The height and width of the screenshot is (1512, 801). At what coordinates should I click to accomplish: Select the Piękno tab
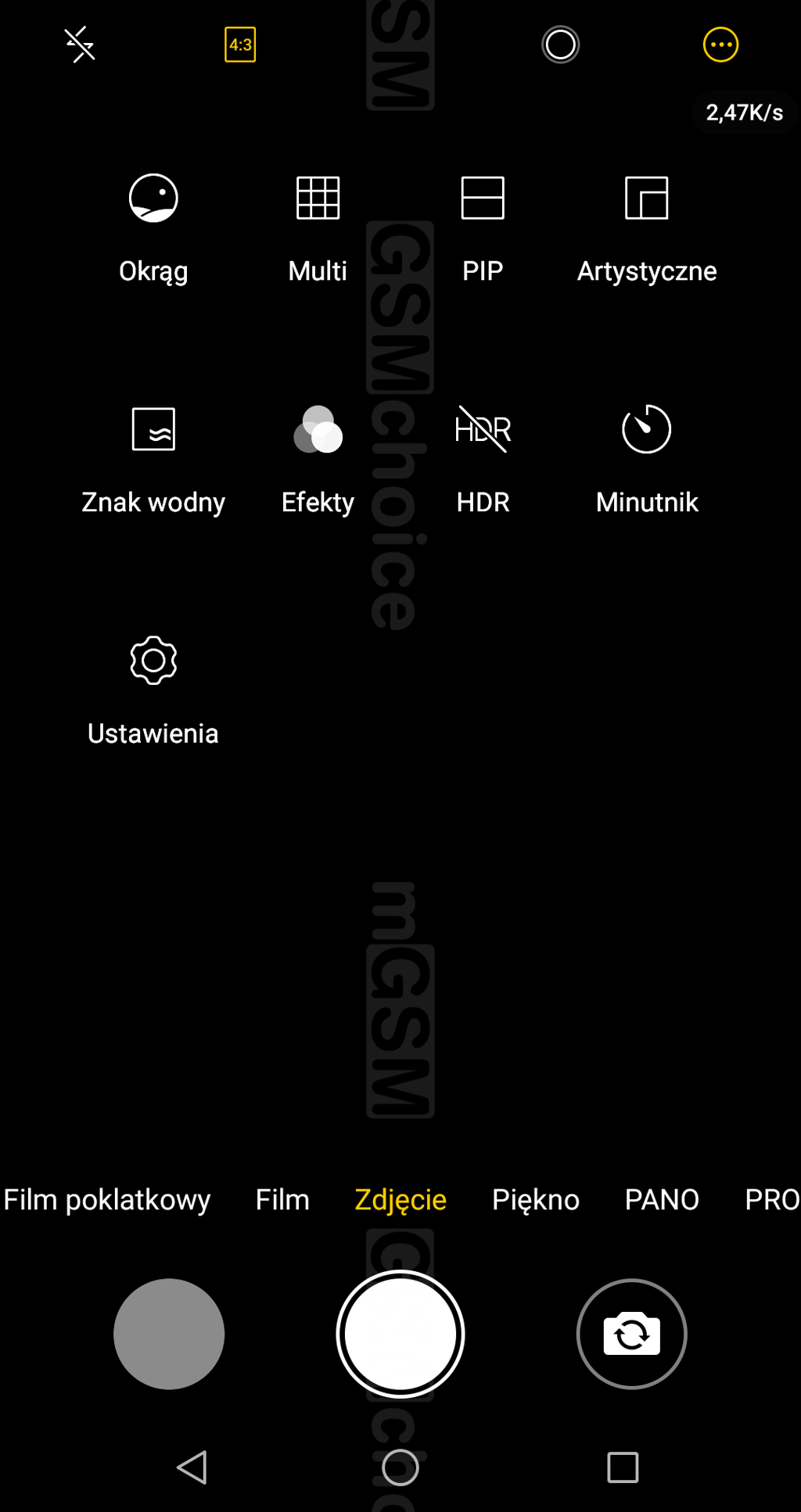coord(536,1199)
